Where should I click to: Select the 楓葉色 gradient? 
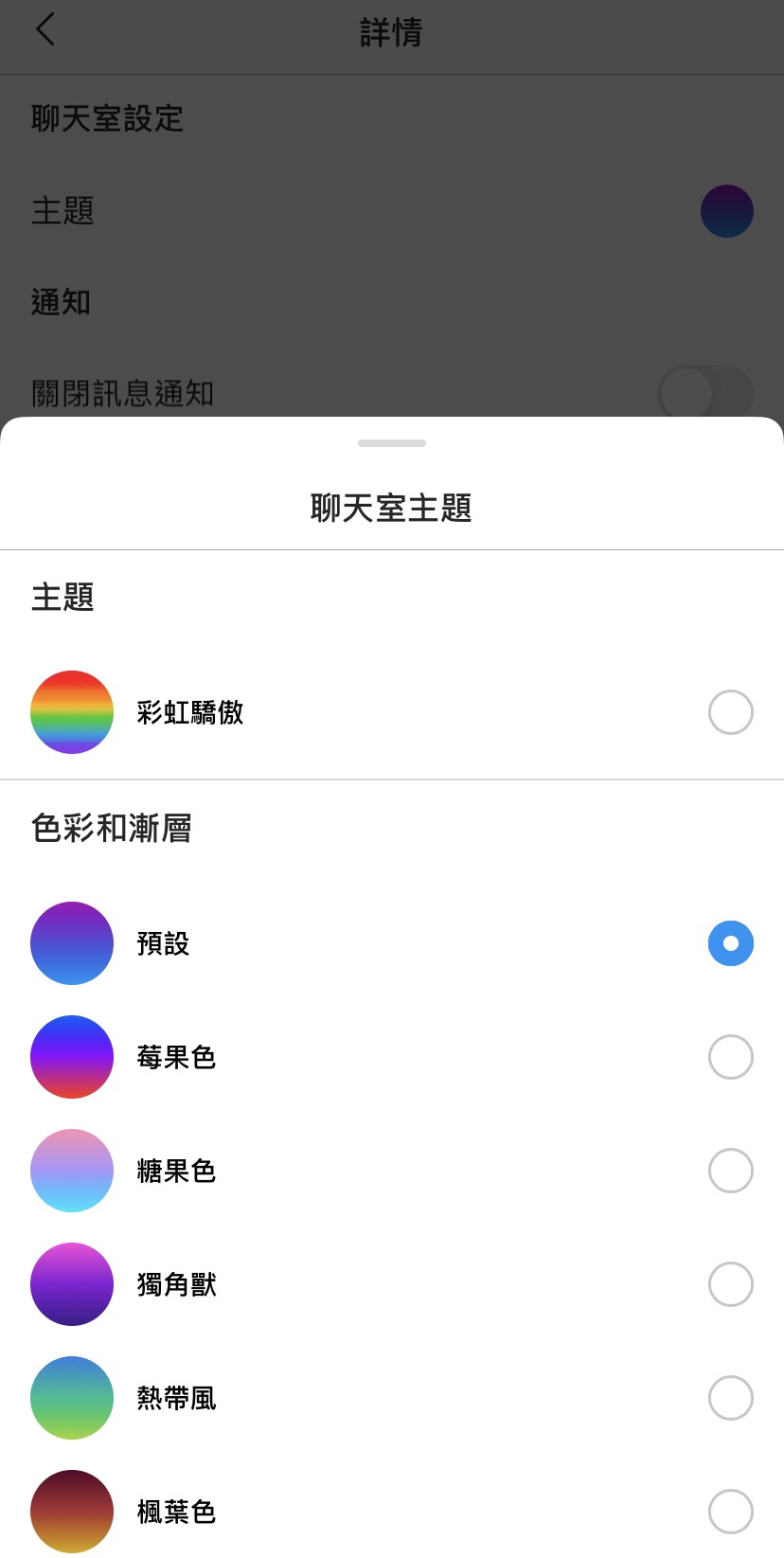pos(730,1512)
